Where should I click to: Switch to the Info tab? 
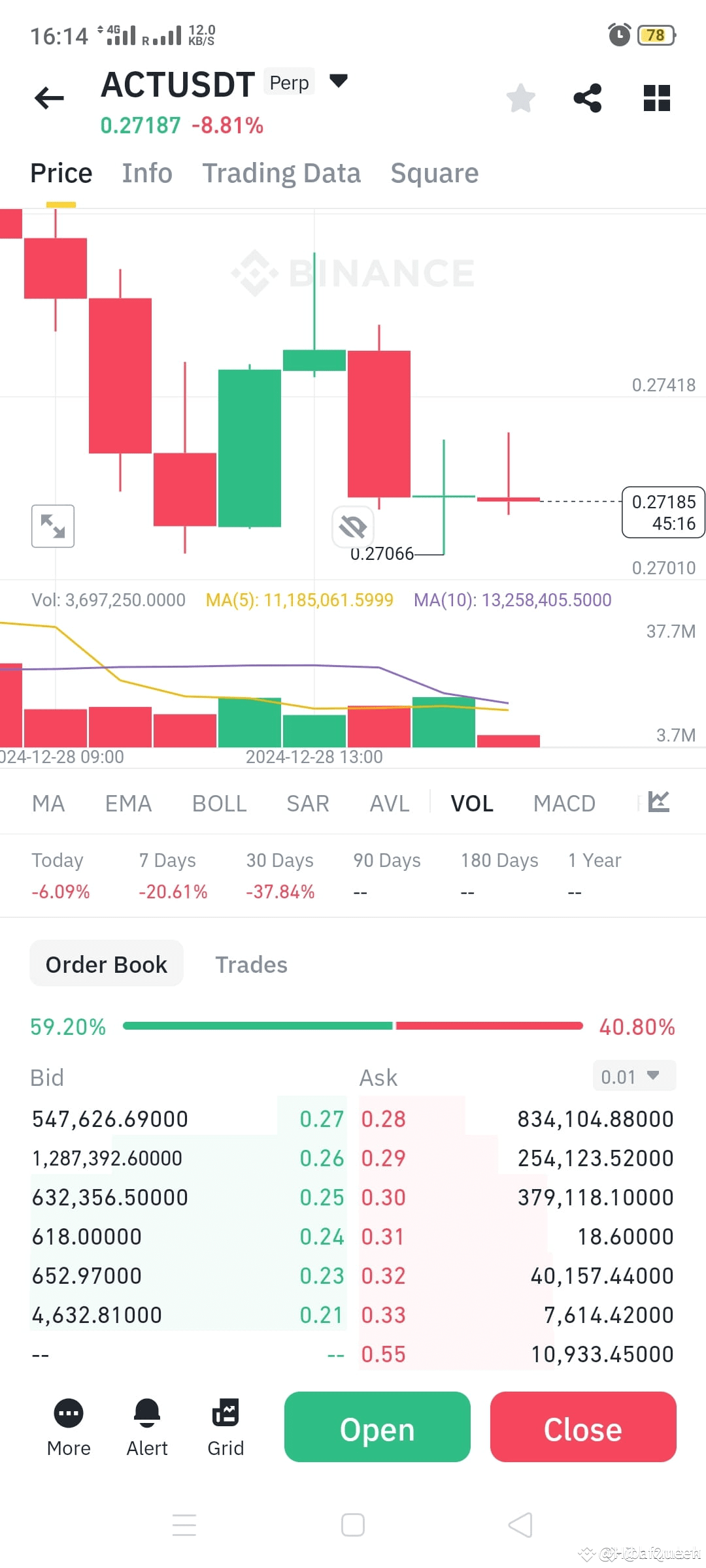pos(147,173)
